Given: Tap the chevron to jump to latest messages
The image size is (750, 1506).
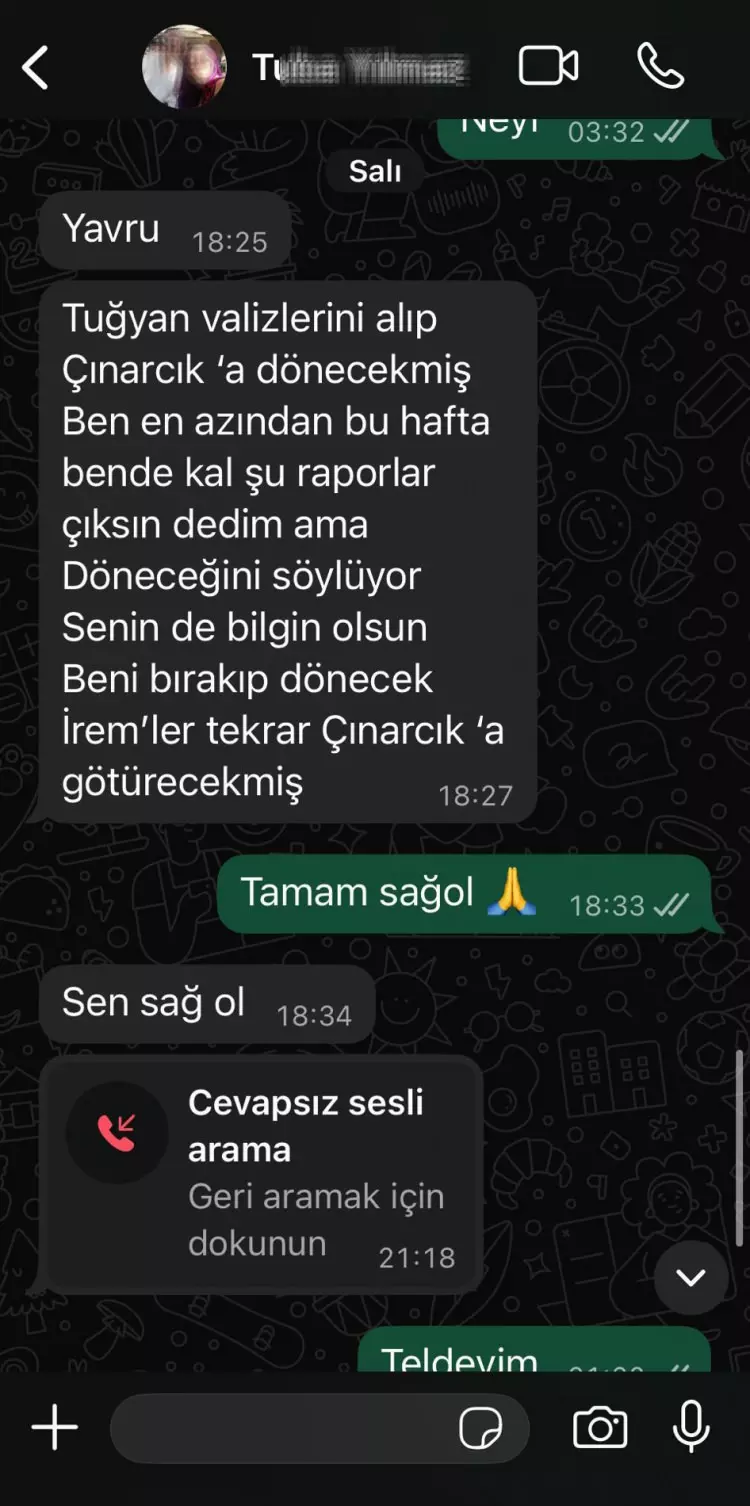Looking at the screenshot, I should tap(690, 1278).
